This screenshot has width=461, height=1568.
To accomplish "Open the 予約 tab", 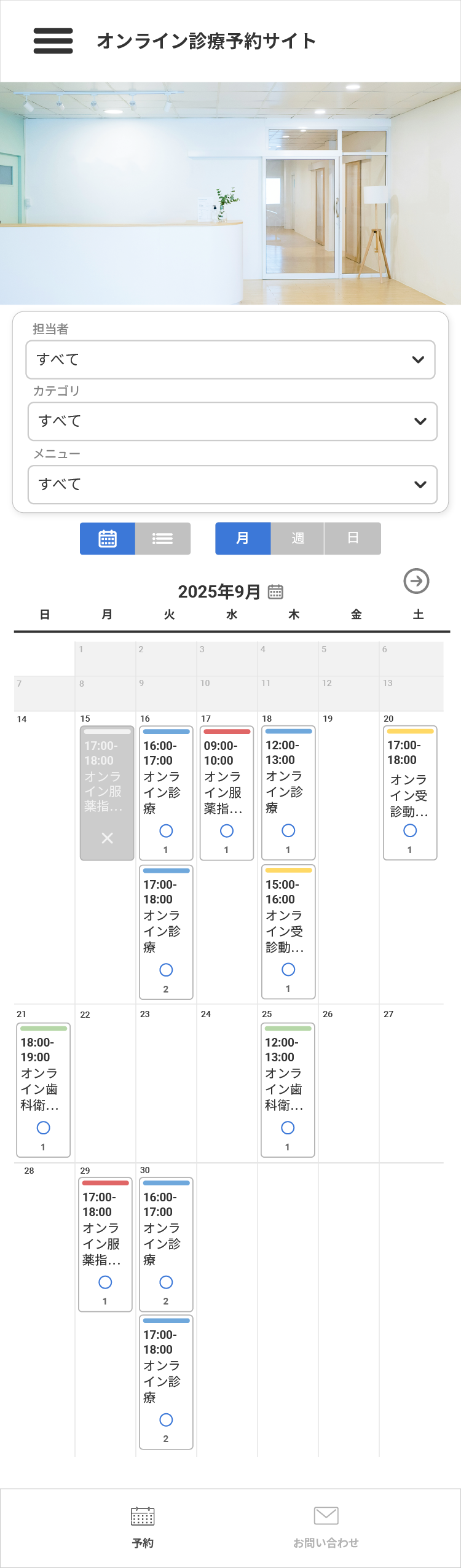I will (143, 1527).
